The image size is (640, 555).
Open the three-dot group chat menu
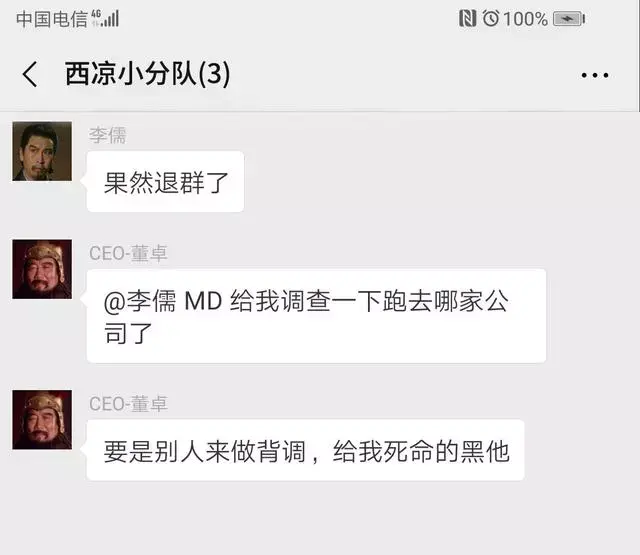pos(594,75)
